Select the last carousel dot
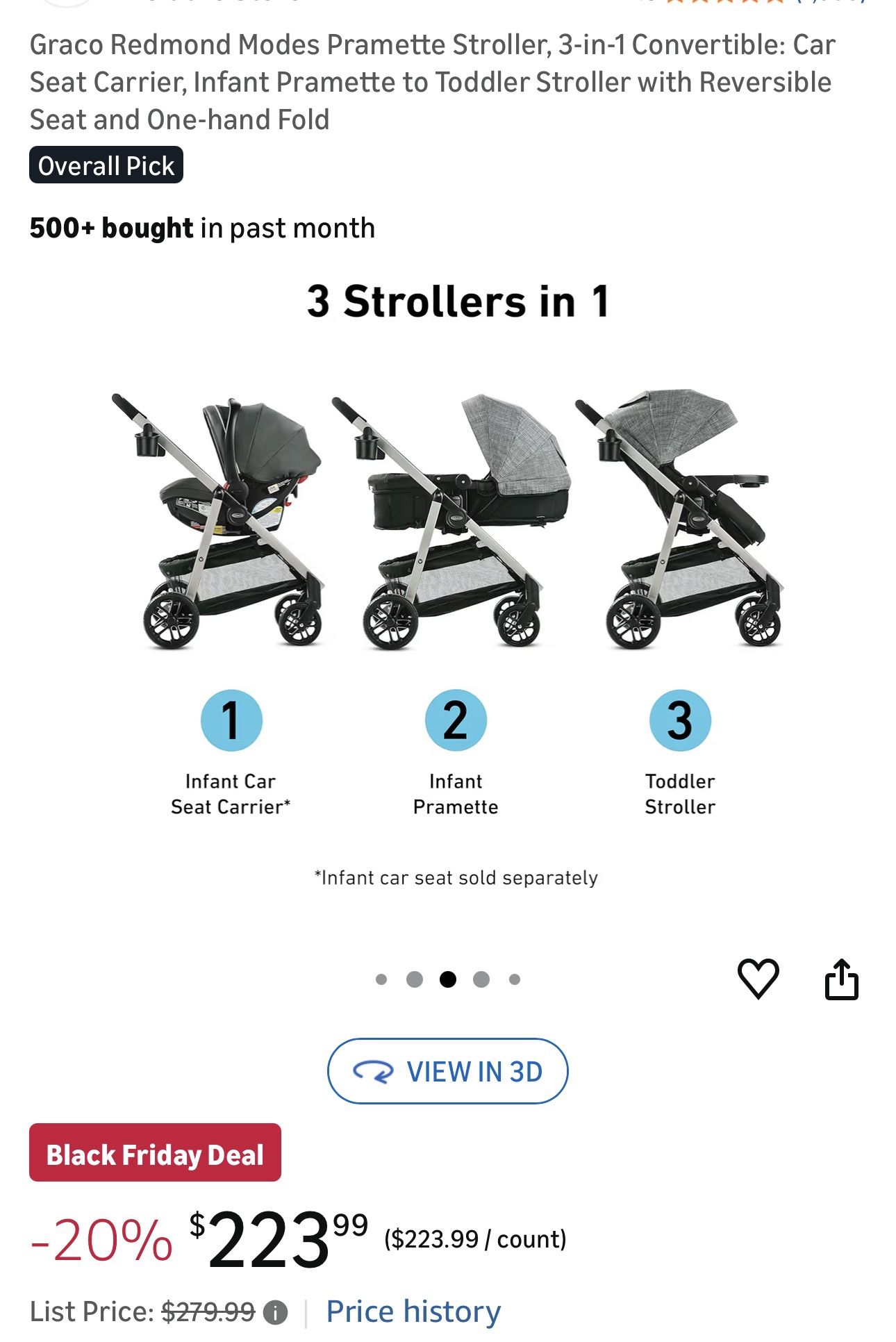Screen dimensions: 896x1342 pos(515,979)
